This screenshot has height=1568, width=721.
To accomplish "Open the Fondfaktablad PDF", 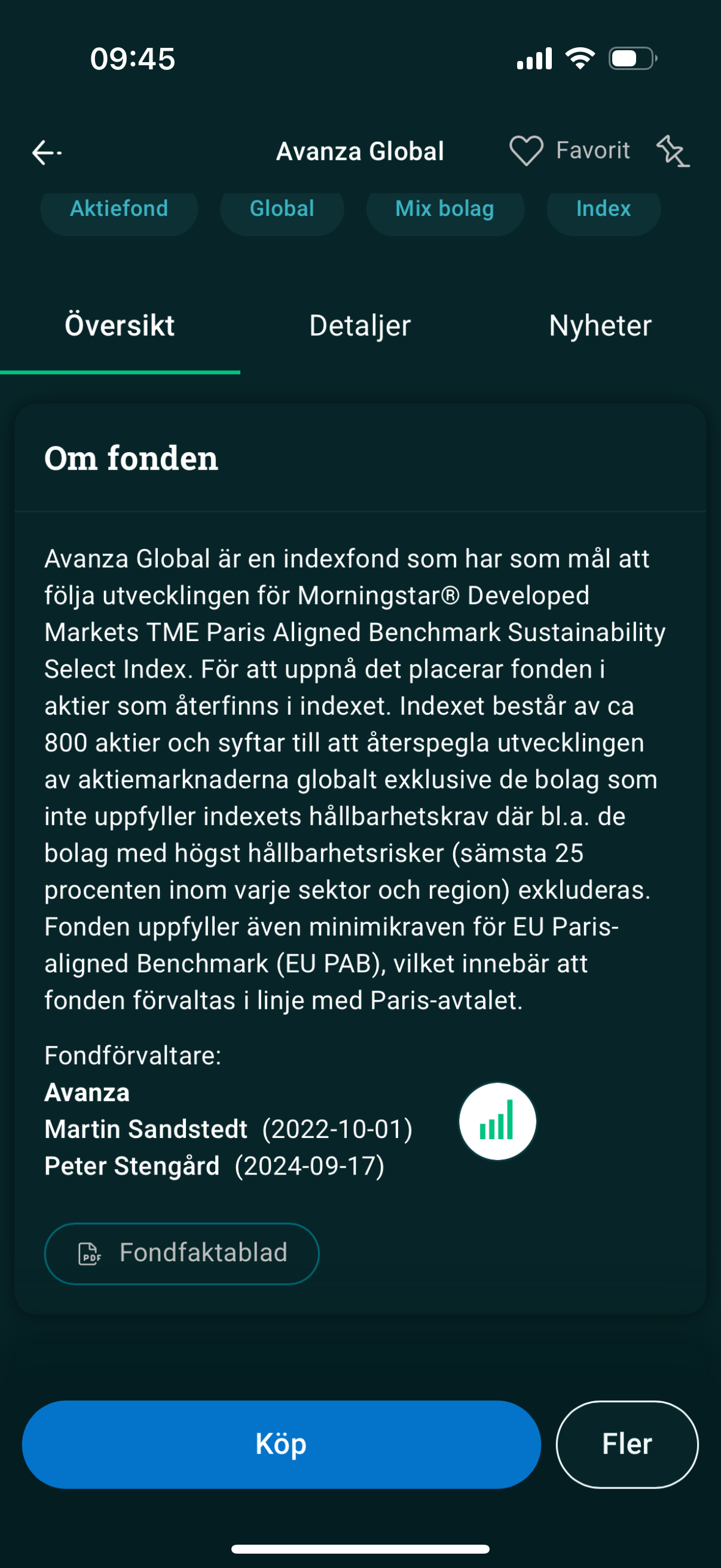I will tap(182, 1253).
